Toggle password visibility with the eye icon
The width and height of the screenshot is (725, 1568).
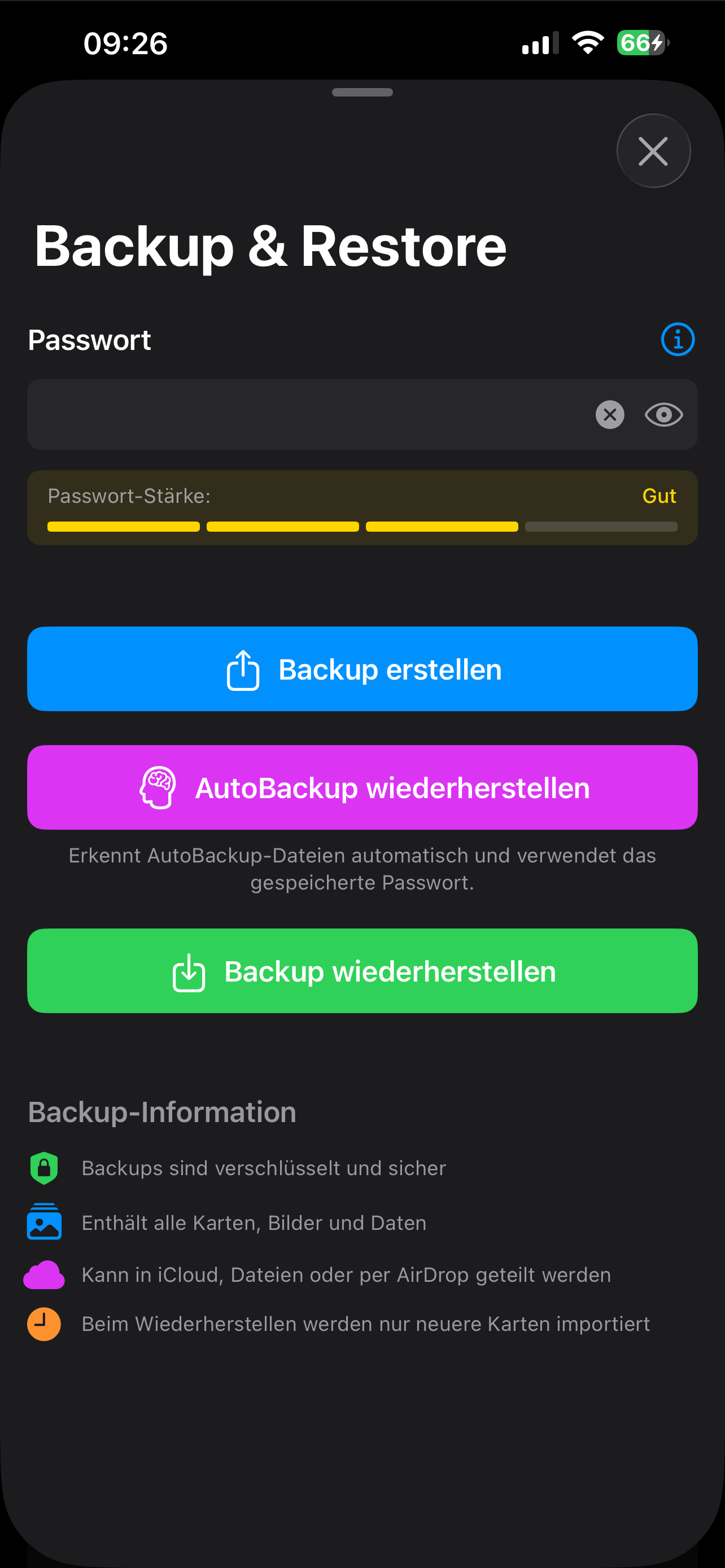pos(663,414)
